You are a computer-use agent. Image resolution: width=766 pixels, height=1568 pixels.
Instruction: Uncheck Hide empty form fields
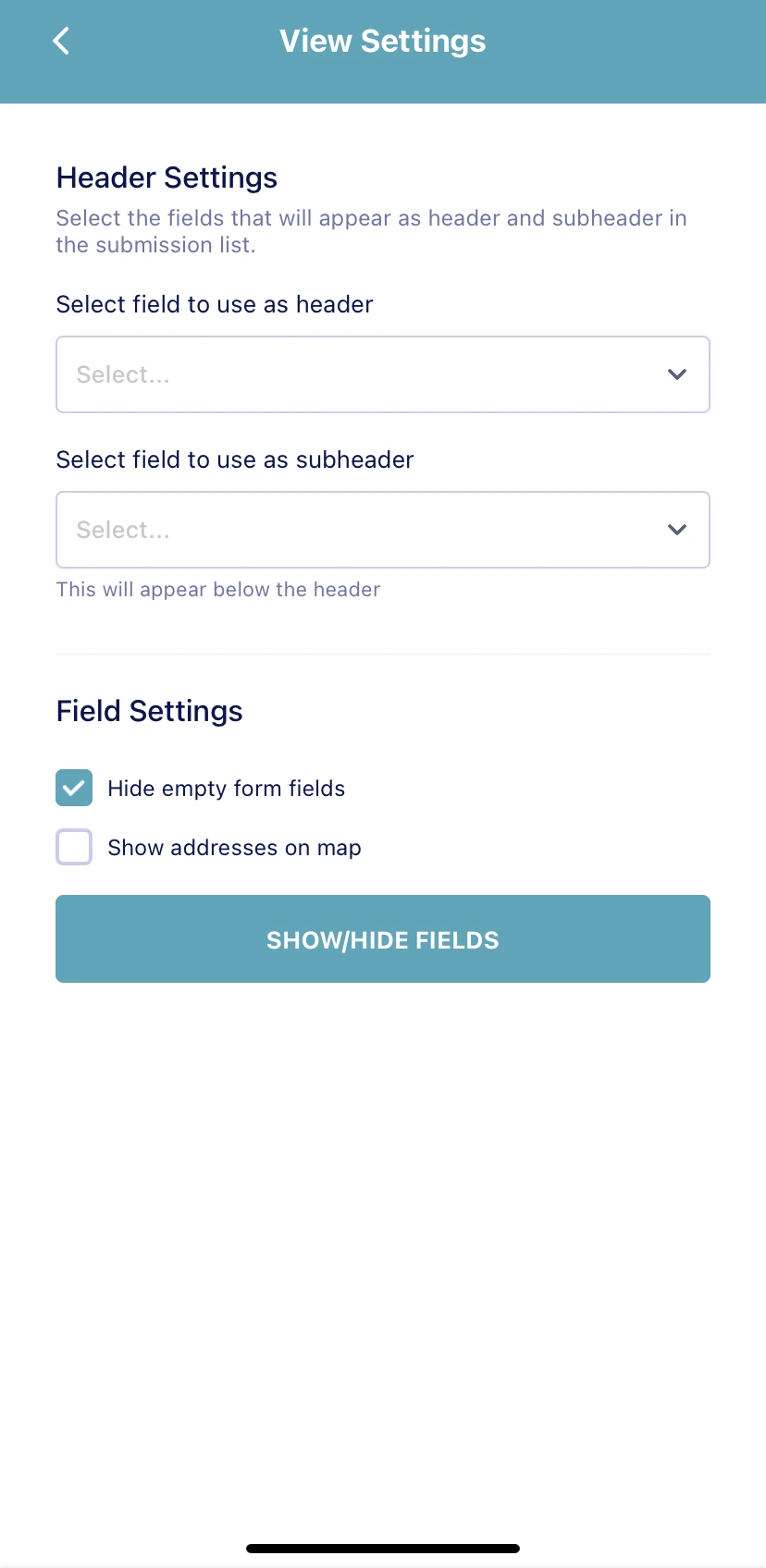pyautogui.click(x=74, y=788)
